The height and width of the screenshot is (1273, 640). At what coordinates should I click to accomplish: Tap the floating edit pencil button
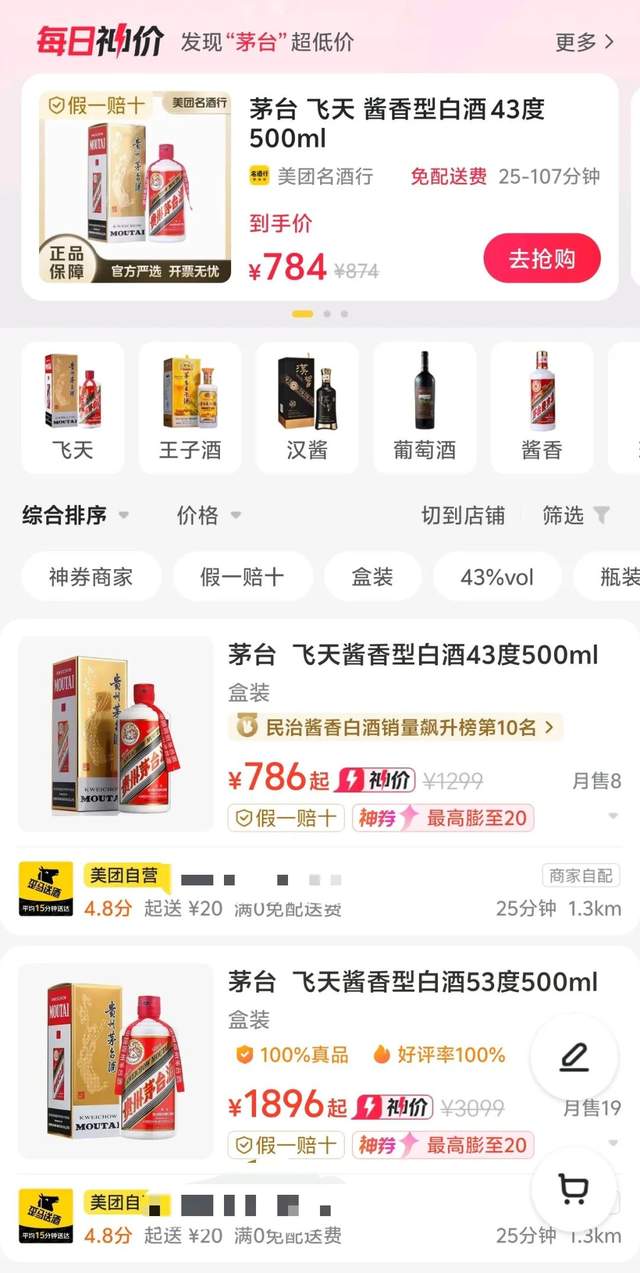[574, 1058]
